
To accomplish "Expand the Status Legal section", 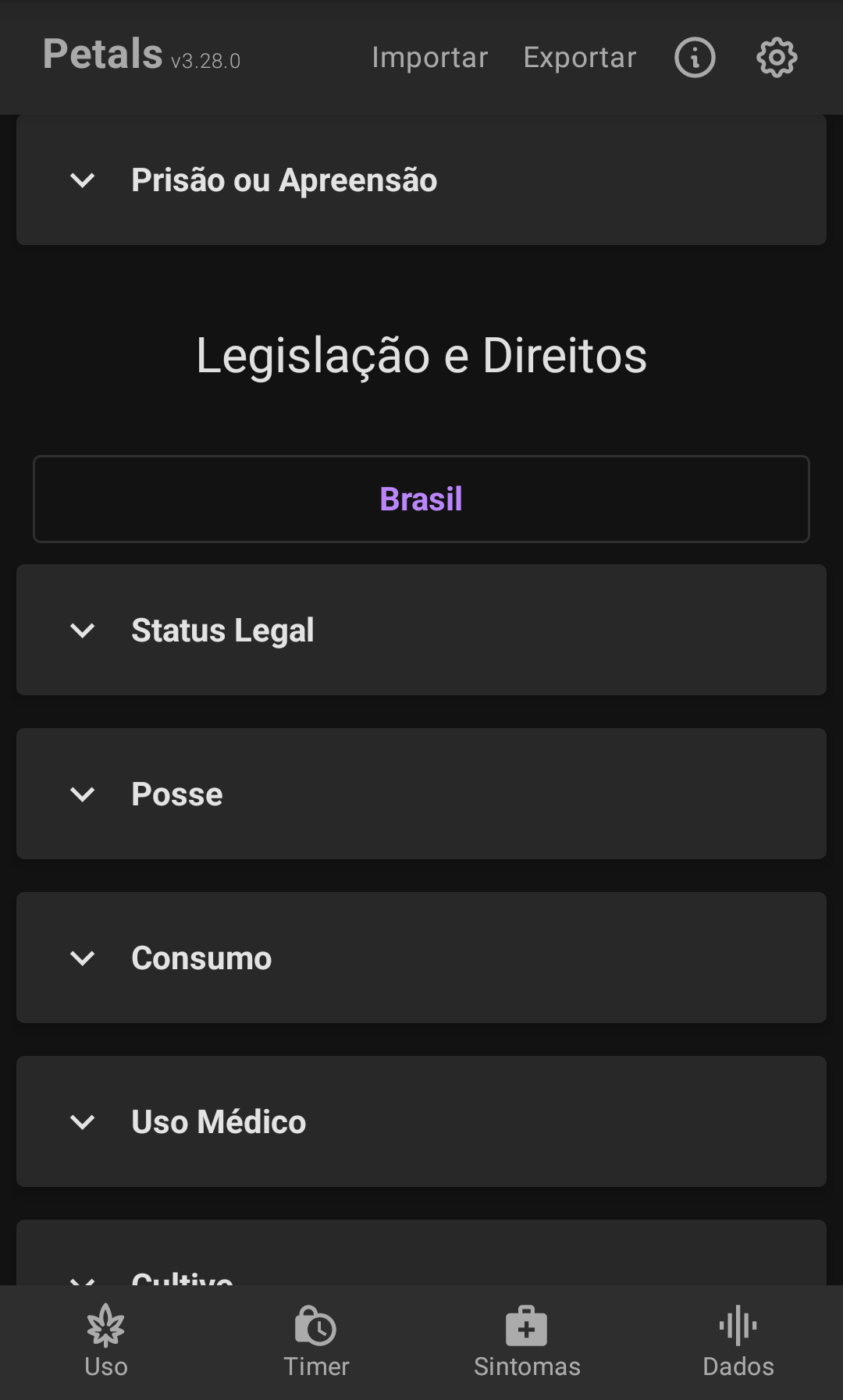I will (421, 630).
